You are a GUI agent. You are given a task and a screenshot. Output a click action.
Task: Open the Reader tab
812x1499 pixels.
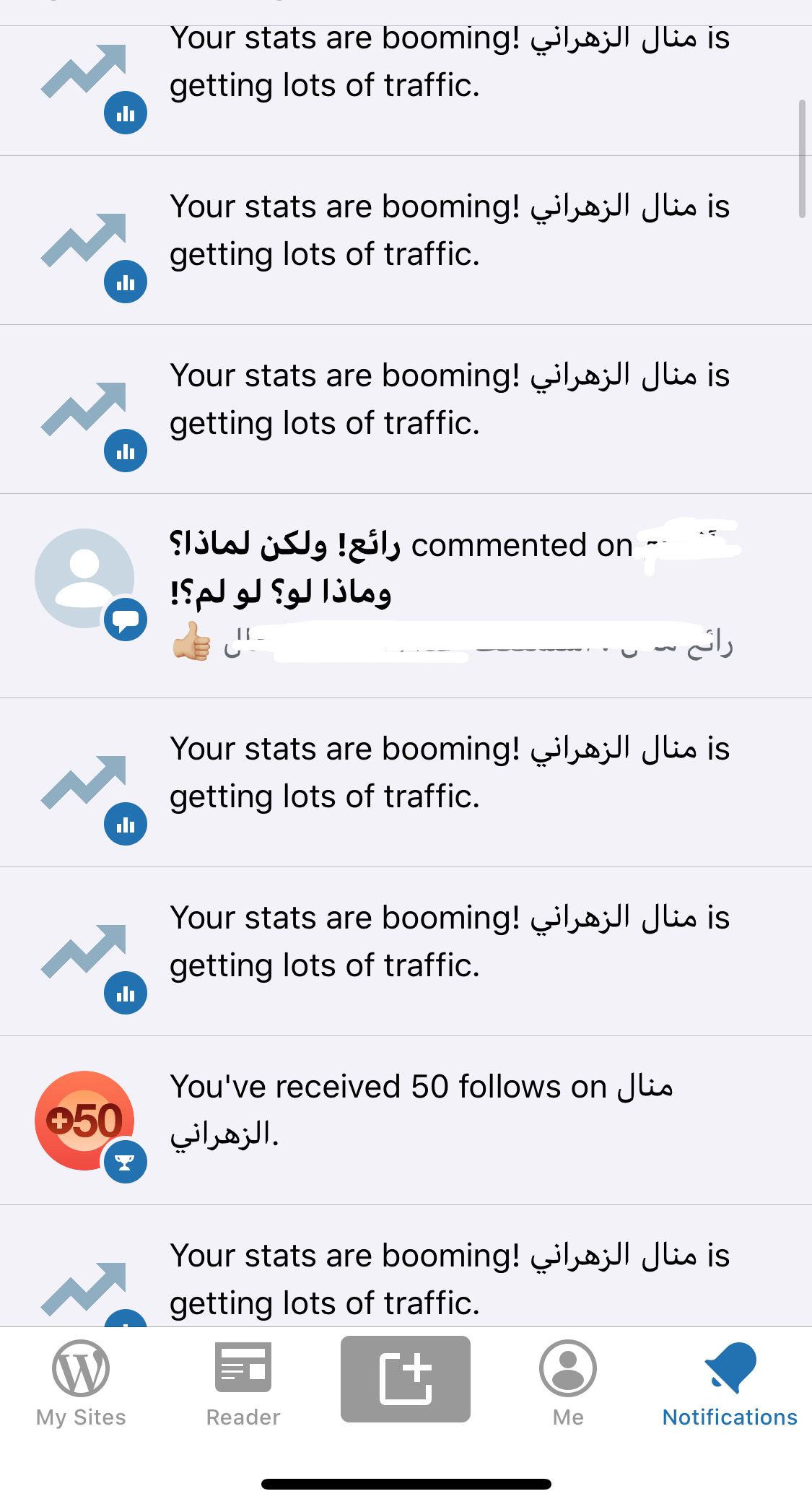243,1382
